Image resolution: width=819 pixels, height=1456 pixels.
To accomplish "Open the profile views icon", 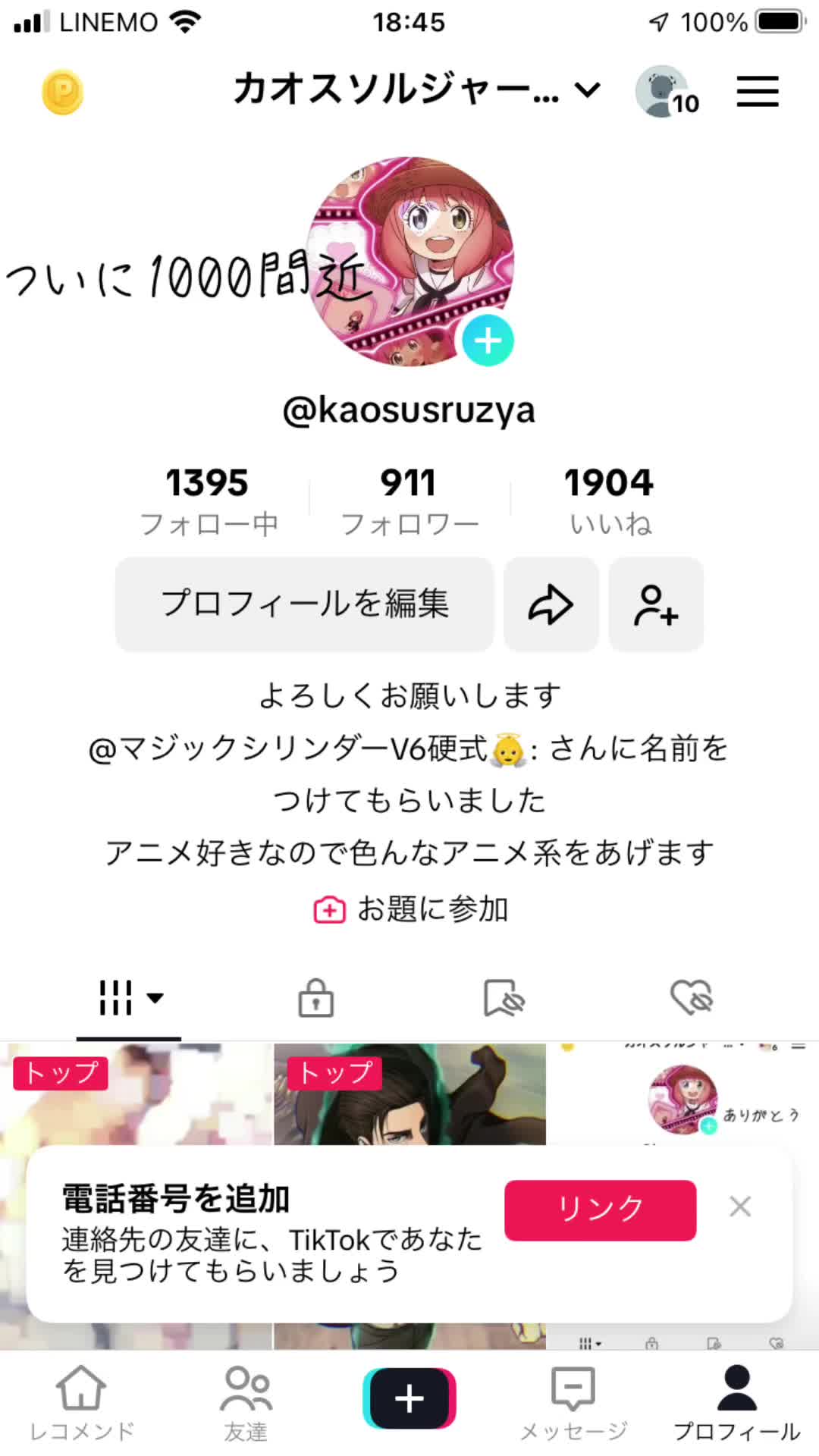I will point(665,92).
